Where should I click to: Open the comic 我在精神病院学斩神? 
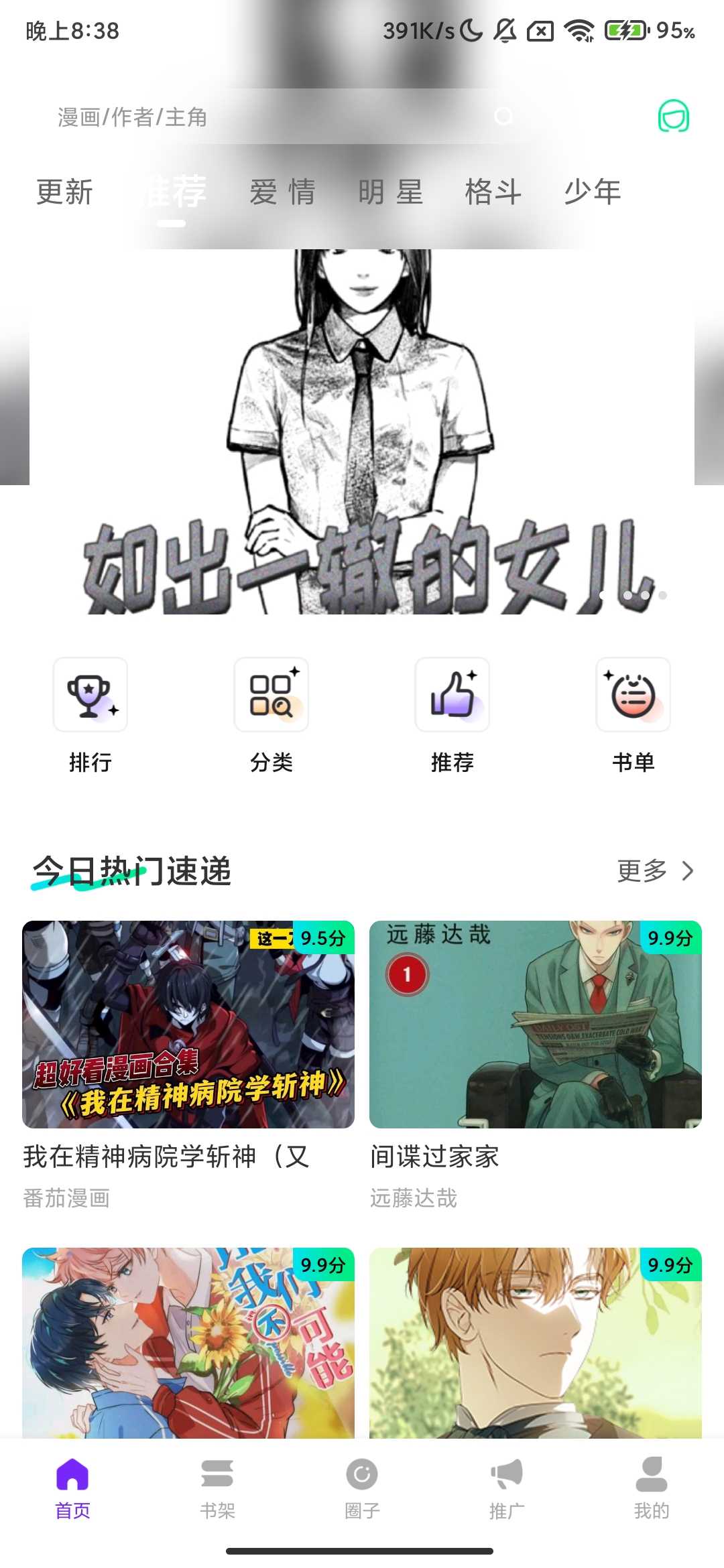(188, 1025)
